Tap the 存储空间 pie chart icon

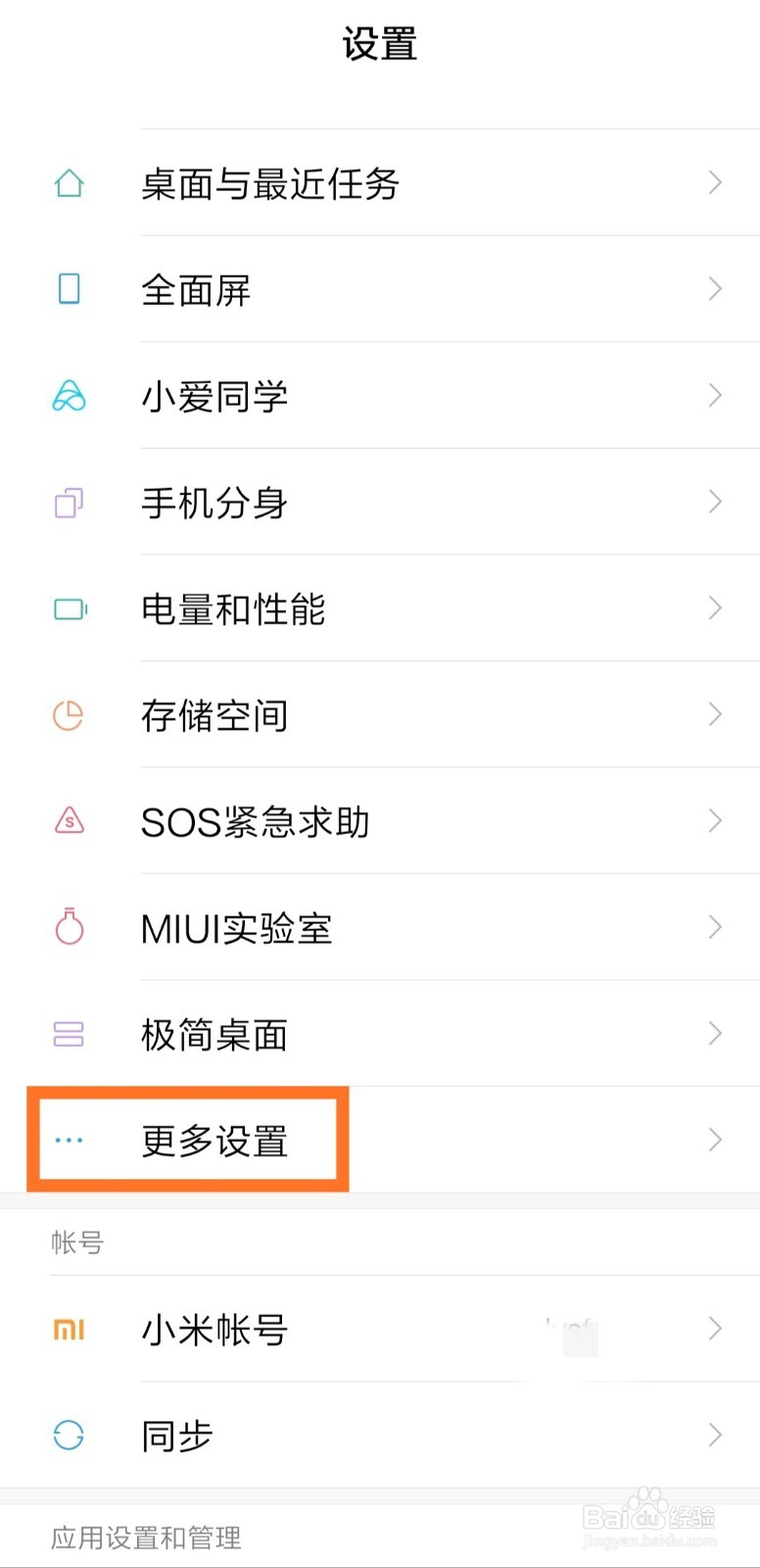(69, 715)
